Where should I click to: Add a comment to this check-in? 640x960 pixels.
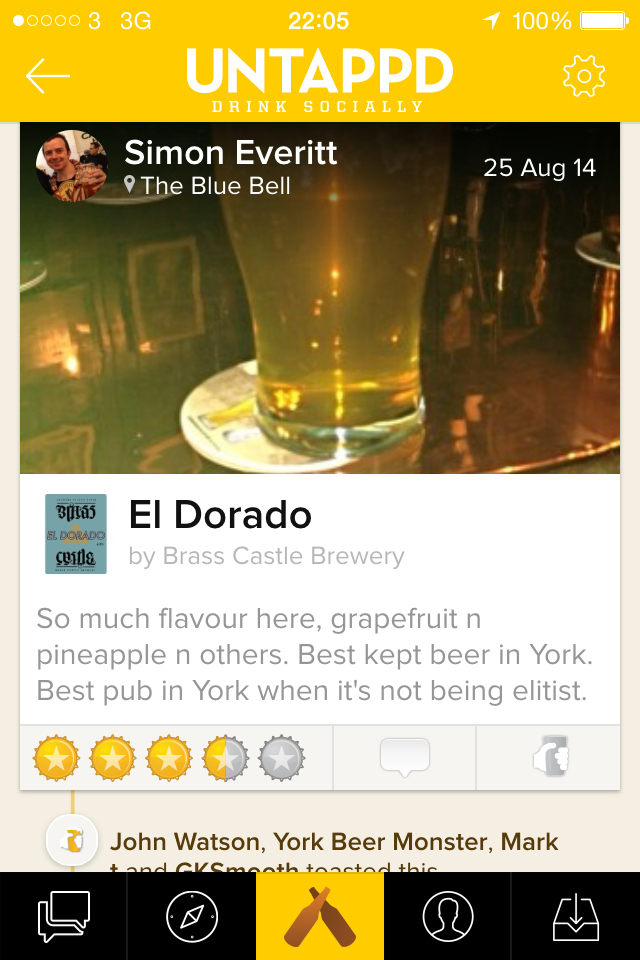[404, 757]
